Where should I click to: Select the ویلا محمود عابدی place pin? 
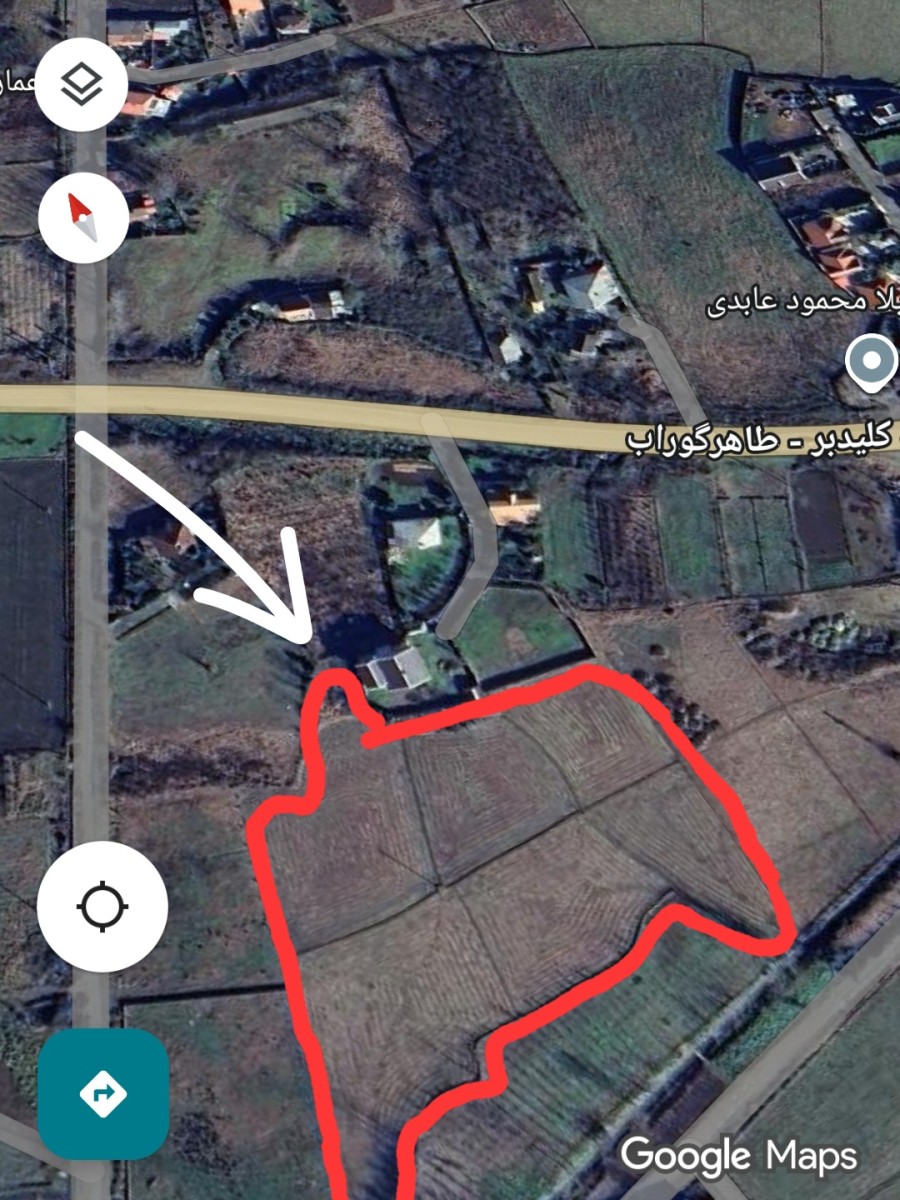point(871,361)
